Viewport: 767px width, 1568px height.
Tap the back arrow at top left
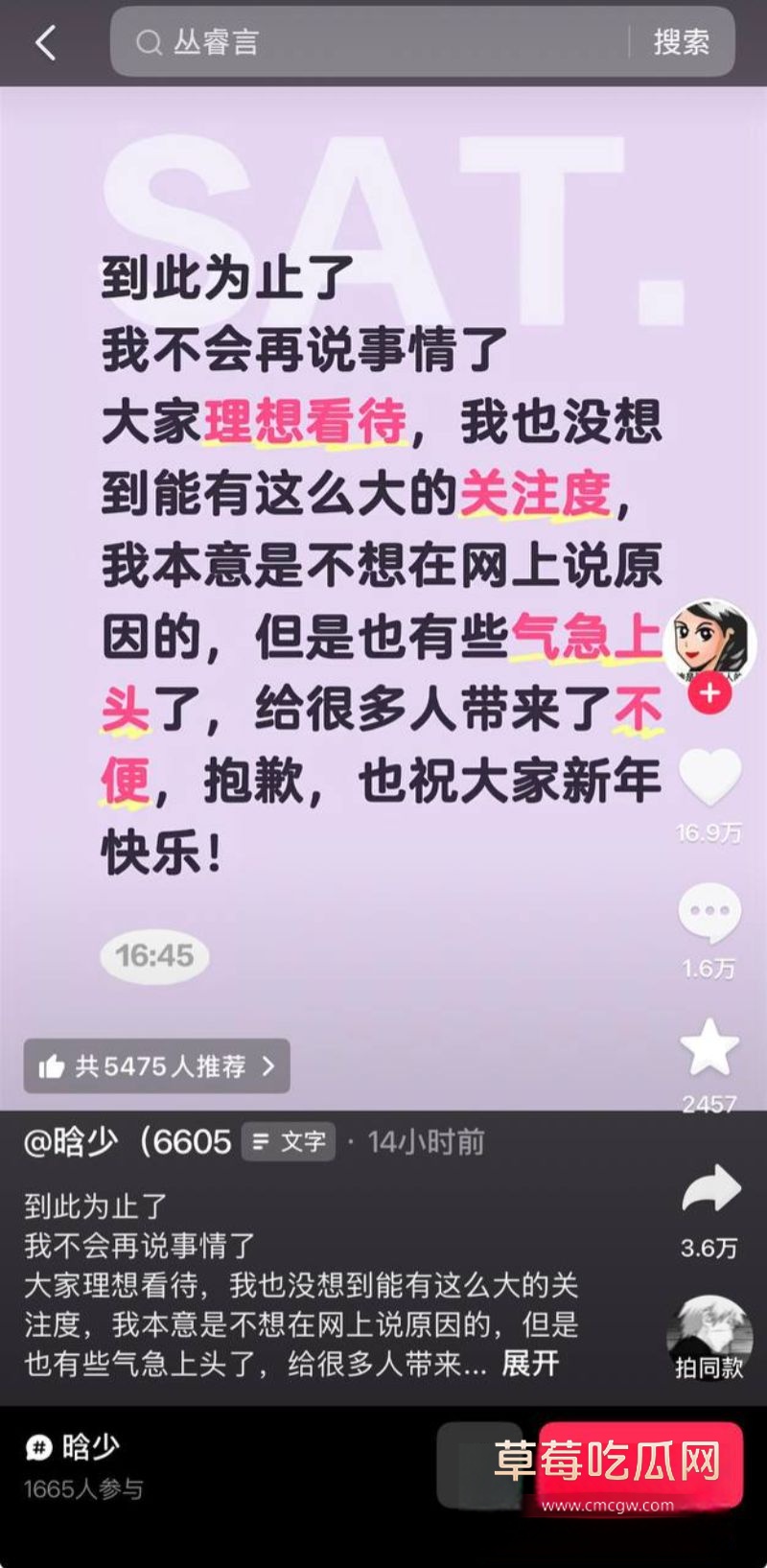pyautogui.click(x=46, y=44)
